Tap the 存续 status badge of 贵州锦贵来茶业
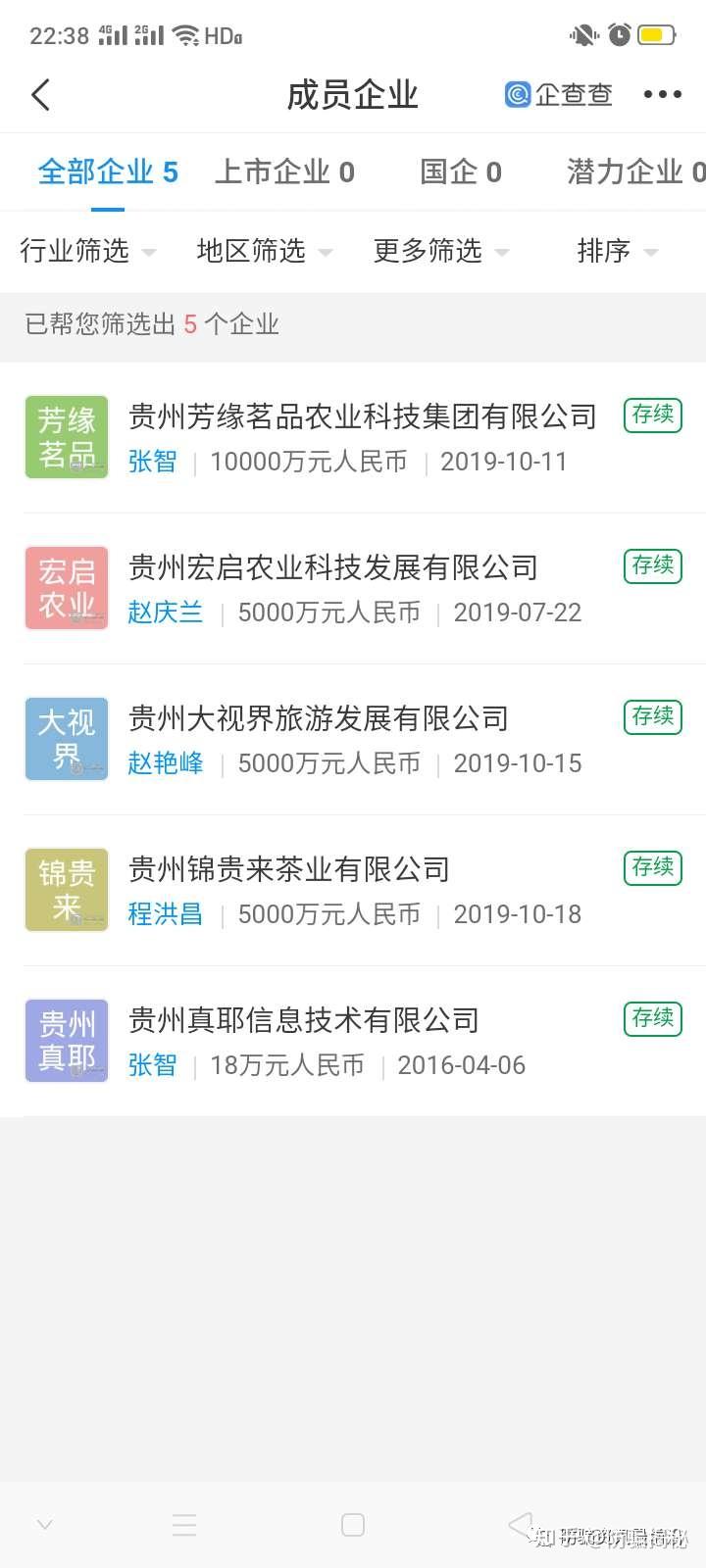The width and height of the screenshot is (706, 1568). pyautogui.click(x=652, y=867)
